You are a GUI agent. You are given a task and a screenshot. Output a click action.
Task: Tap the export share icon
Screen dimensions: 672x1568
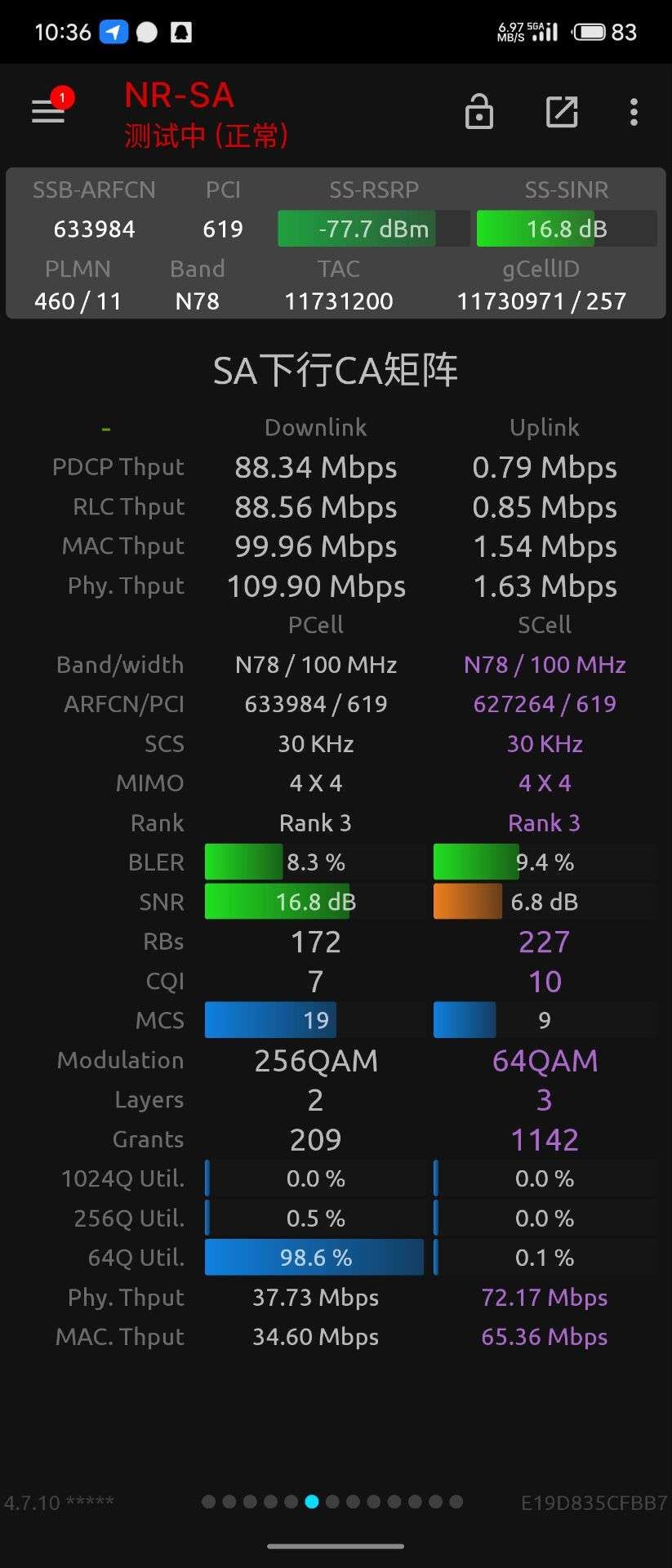tap(562, 112)
